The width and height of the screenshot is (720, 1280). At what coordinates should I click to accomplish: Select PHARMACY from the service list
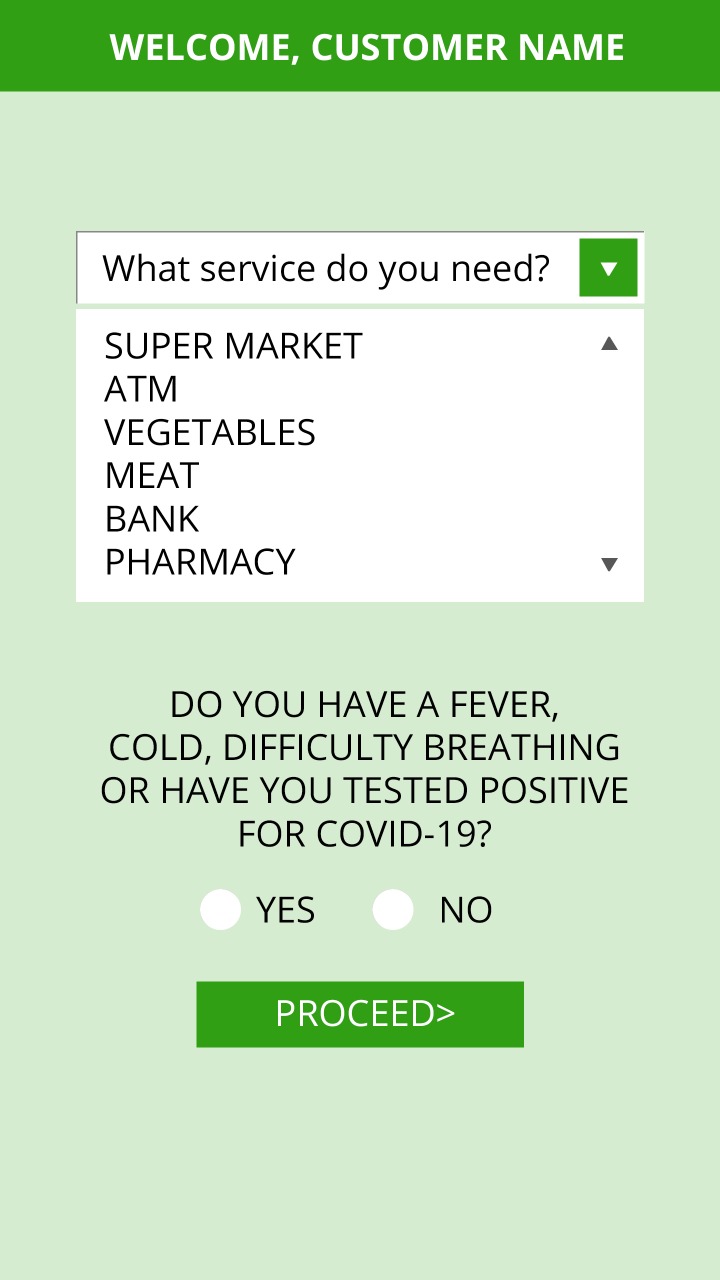[x=200, y=562]
